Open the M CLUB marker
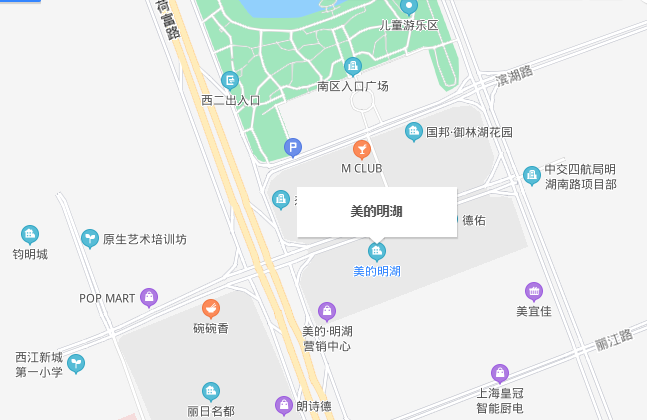The image size is (647, 420). (x=362, y=149)
